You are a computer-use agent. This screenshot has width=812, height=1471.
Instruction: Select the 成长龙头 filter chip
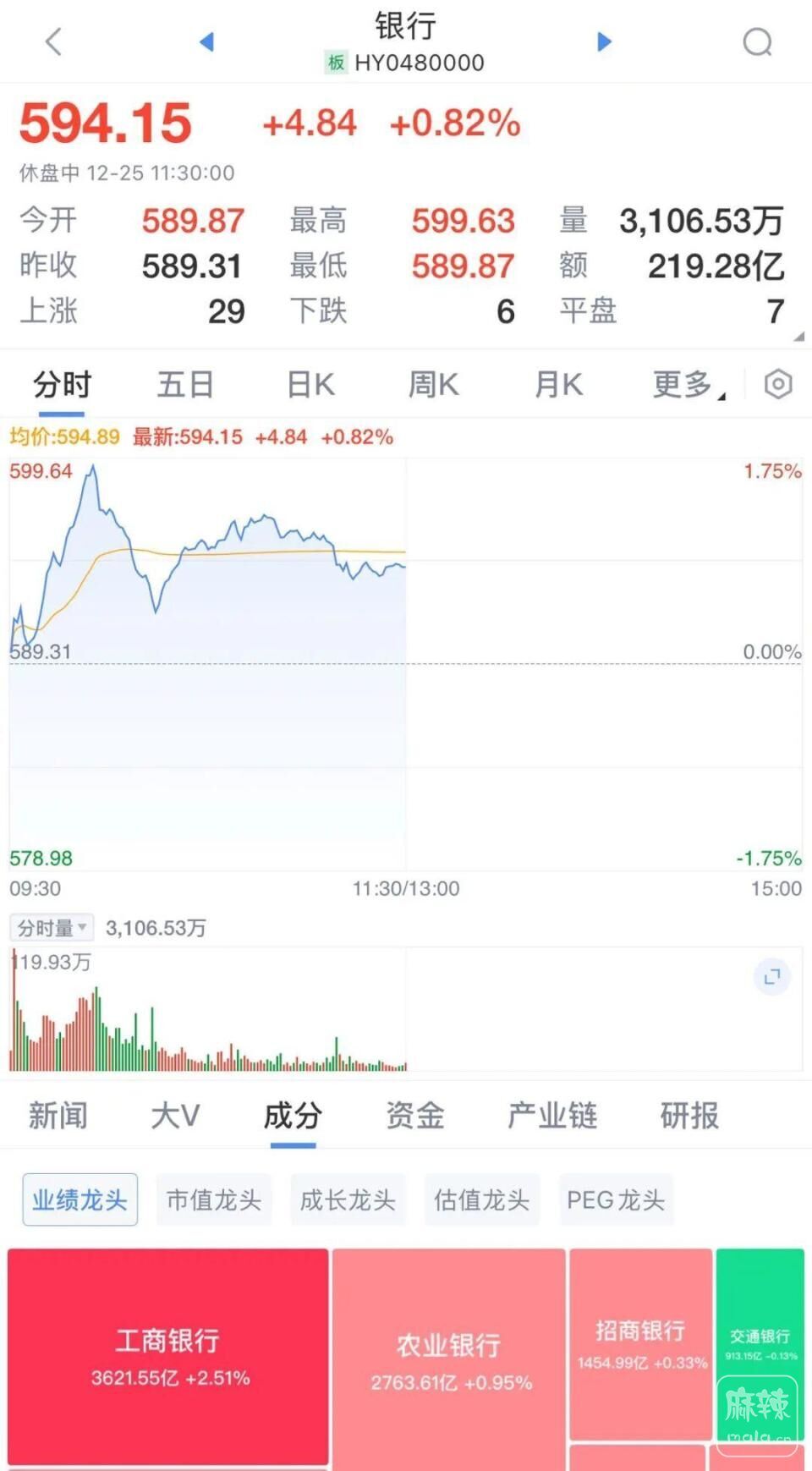coord(348,1199)
